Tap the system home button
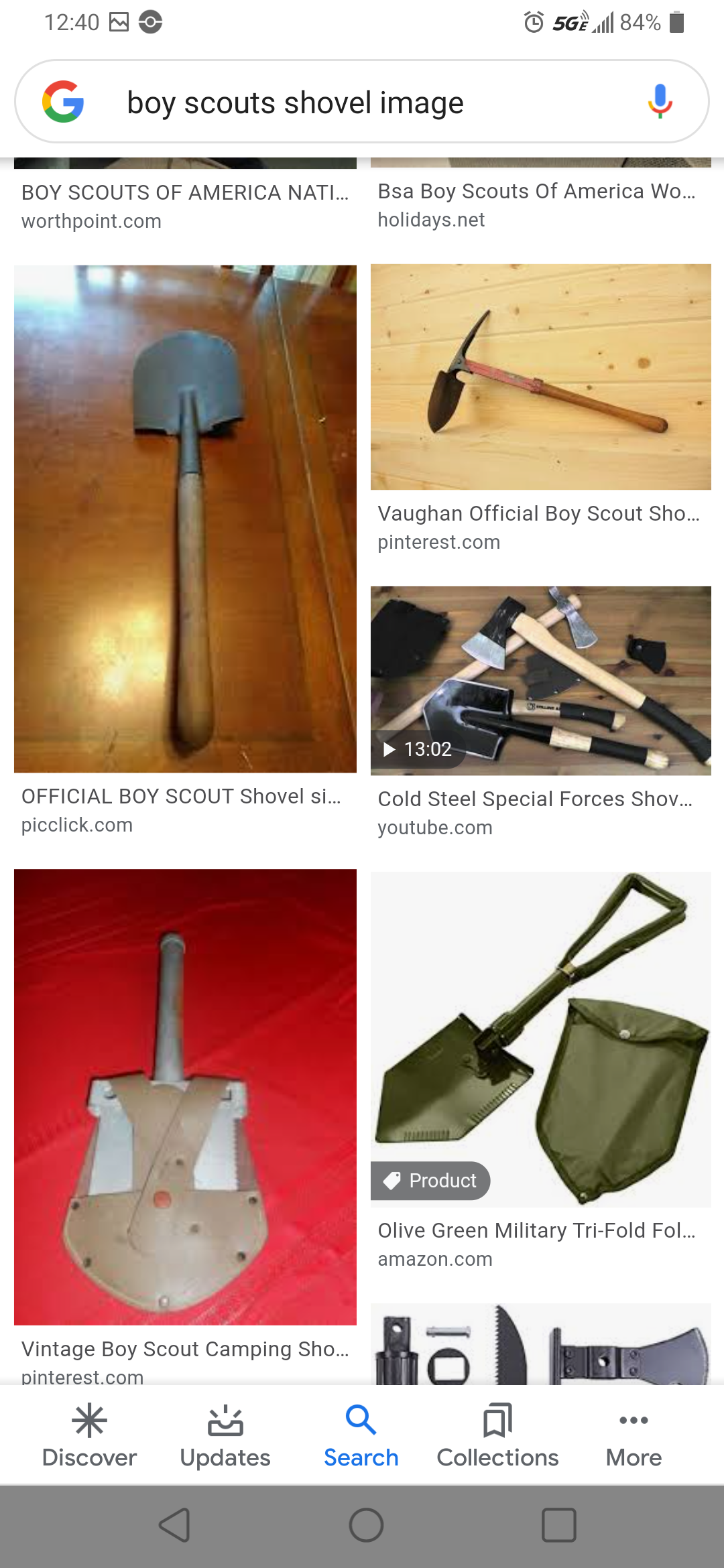 pos(366,1526)
